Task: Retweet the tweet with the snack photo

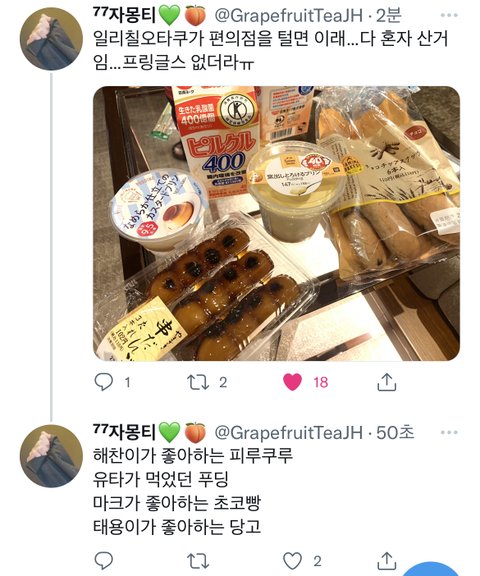Action: click(x=198, y=382)
